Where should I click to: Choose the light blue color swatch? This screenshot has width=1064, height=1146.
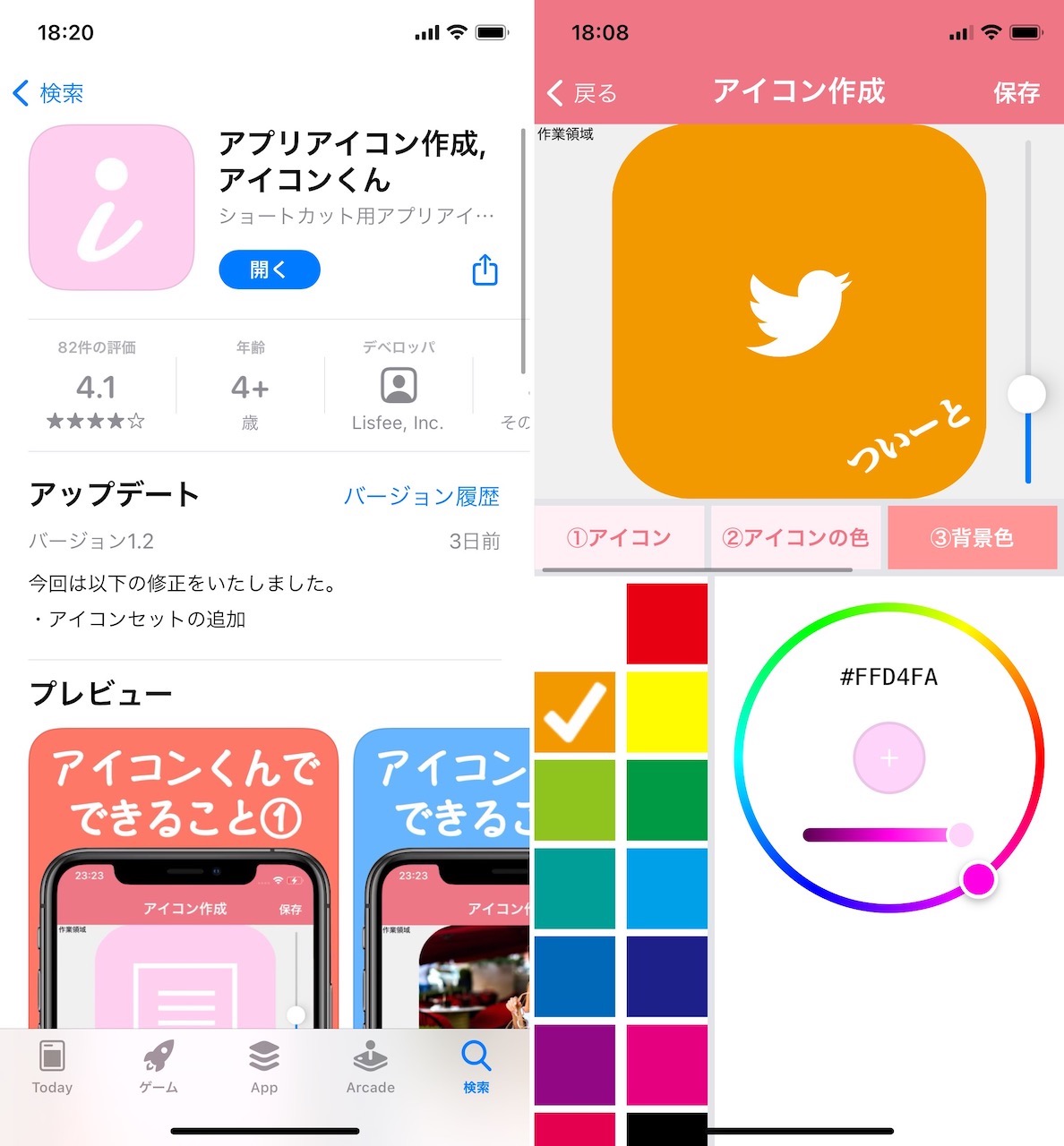click(666, 888)
